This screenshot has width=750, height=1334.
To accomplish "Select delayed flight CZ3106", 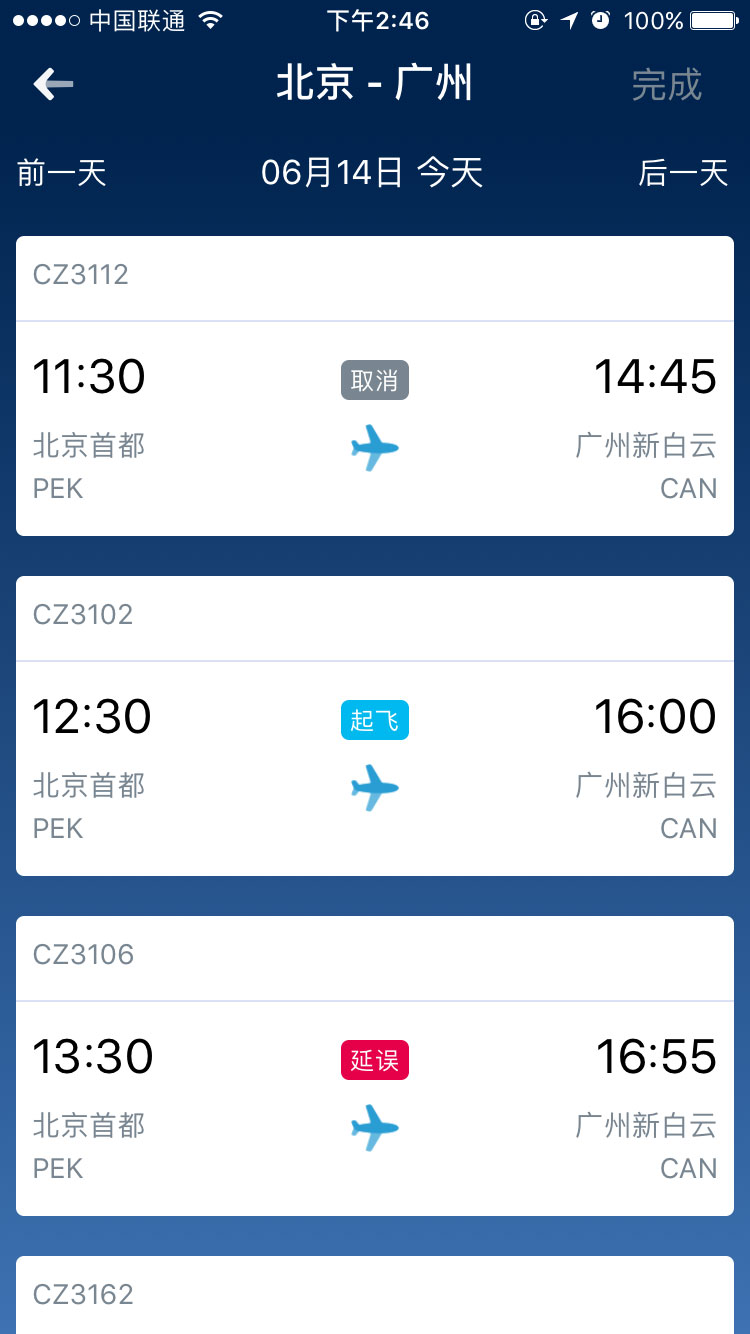I will [x=375, y=1066].
